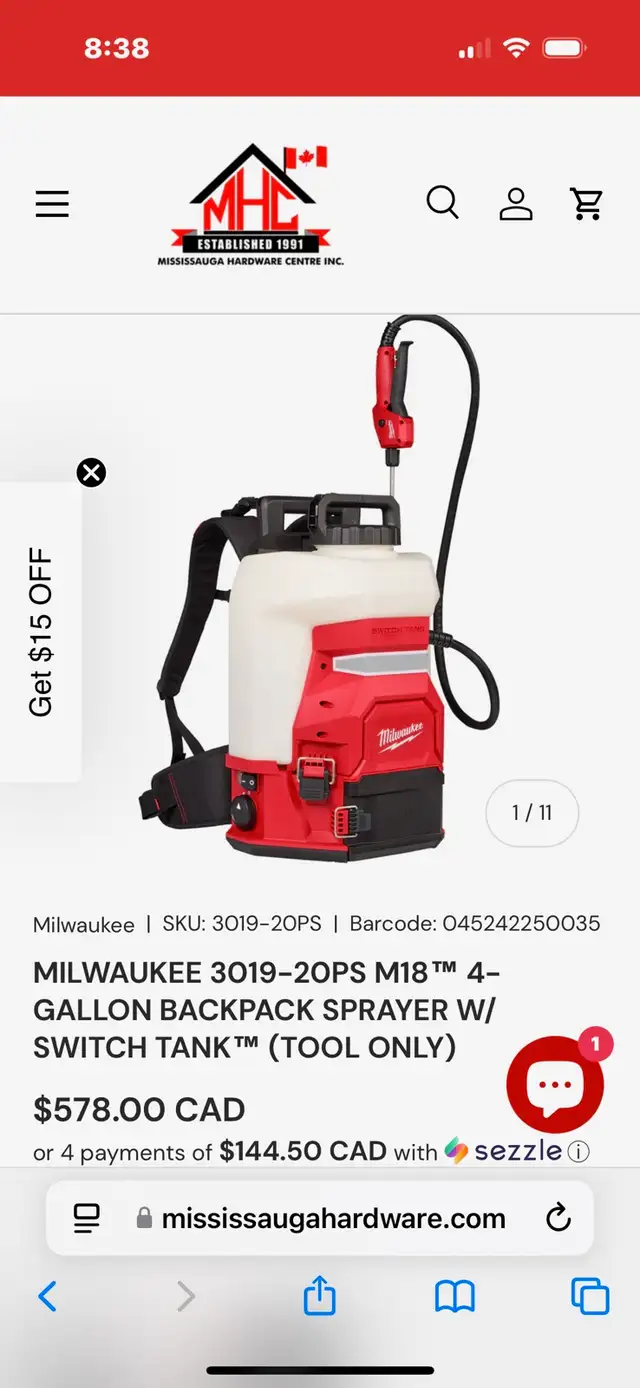640x1388 pixels.
Task: Tap the Safari address bar
Action: pos(320,1218)
